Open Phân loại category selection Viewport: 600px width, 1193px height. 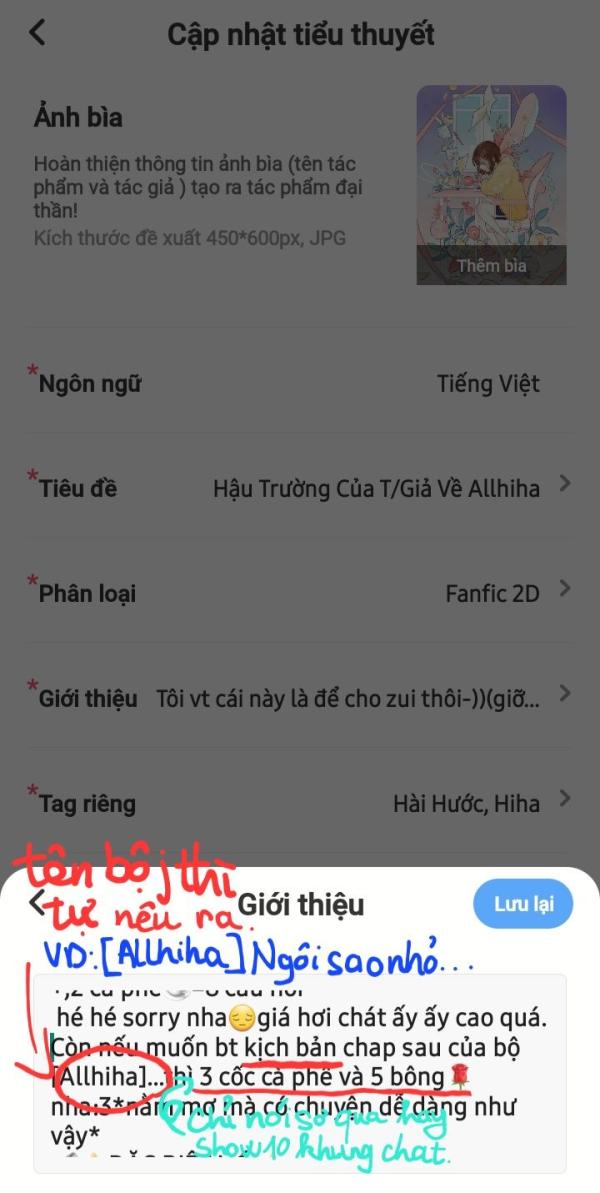pyautogui.click(x=300, y=593)
